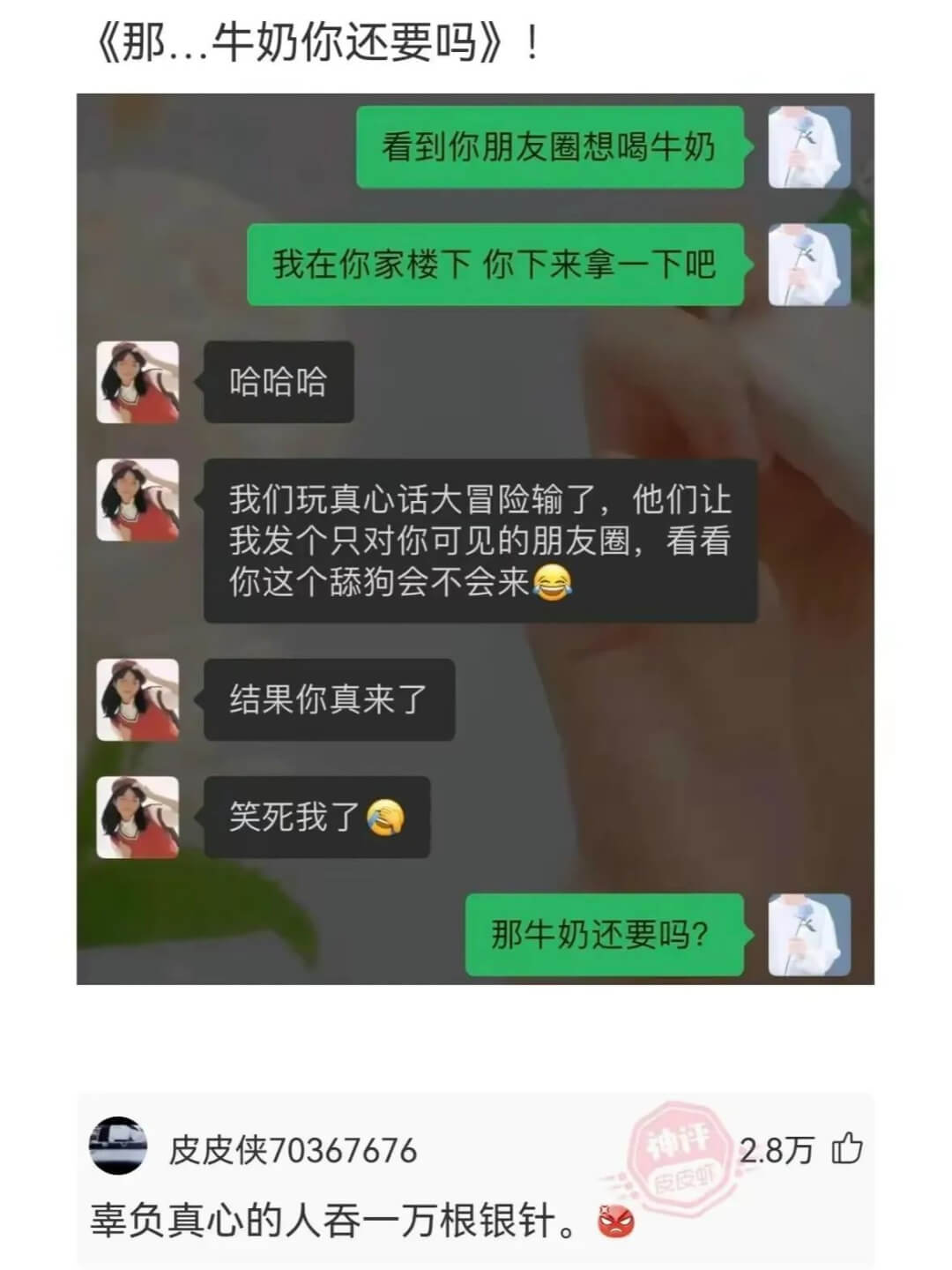Click the 结果你真来了 bubble
The image size is (952, 1270).
(327, 698)
